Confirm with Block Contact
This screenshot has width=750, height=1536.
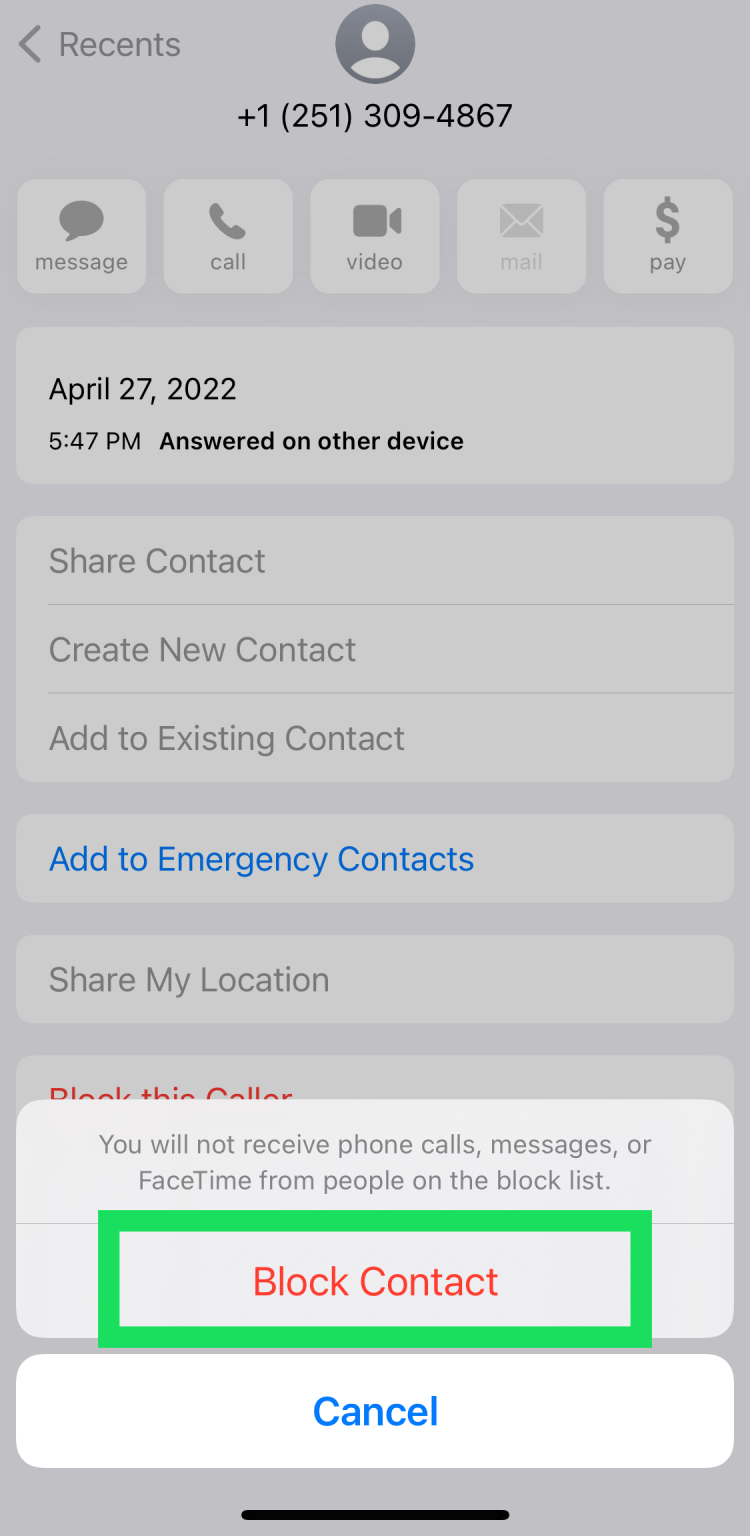click(375, 1281)
